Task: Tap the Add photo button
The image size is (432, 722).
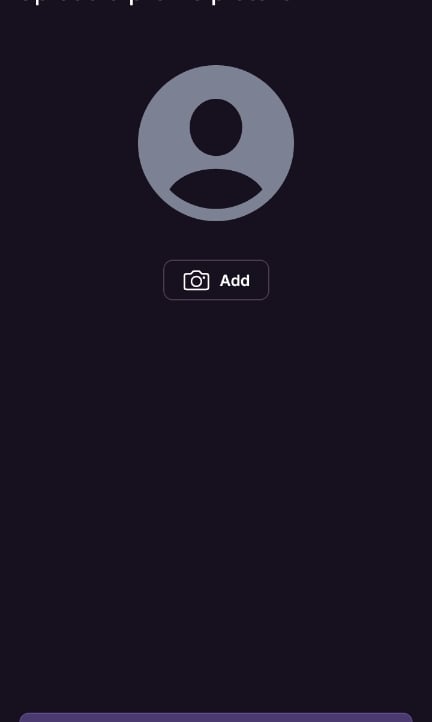Action: (x=216, y=280)
